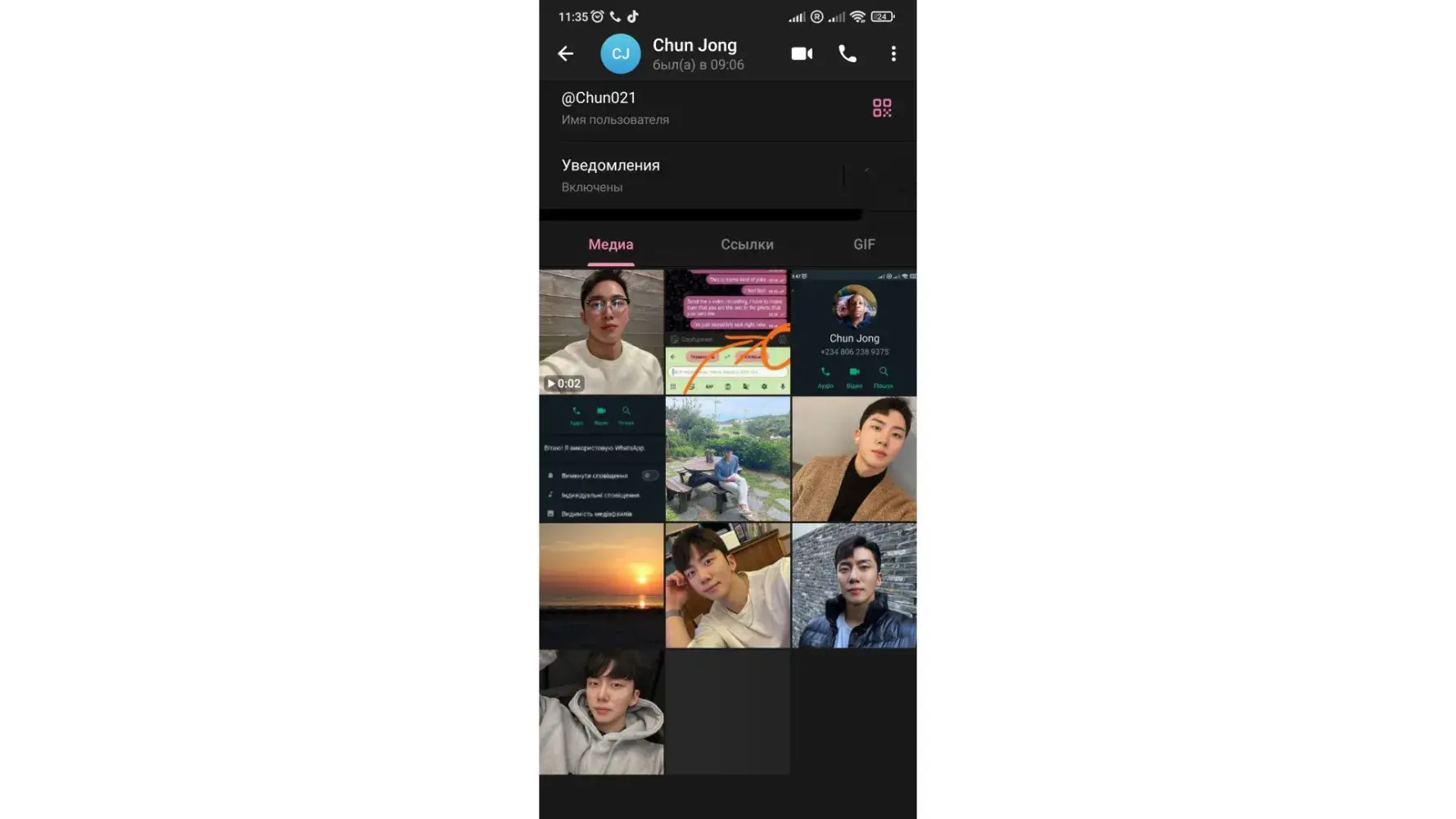The width and height of the screenshot is (1456, 819).
Task: Open the gray hoodie selfie photo
Action: [x=601, y=712]
